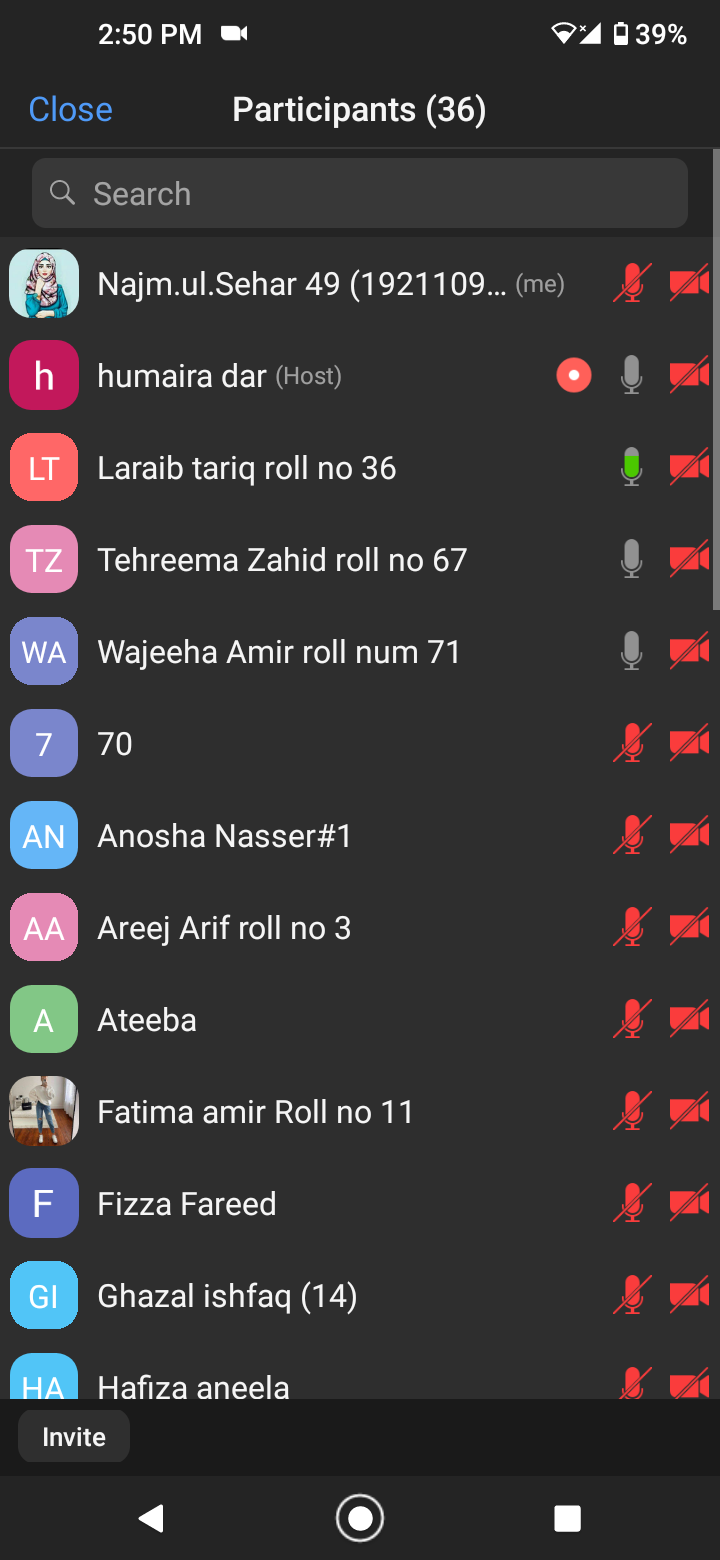720x1560 pixels.
Task: Open the Invite button
Action: tap(74, 1437)
